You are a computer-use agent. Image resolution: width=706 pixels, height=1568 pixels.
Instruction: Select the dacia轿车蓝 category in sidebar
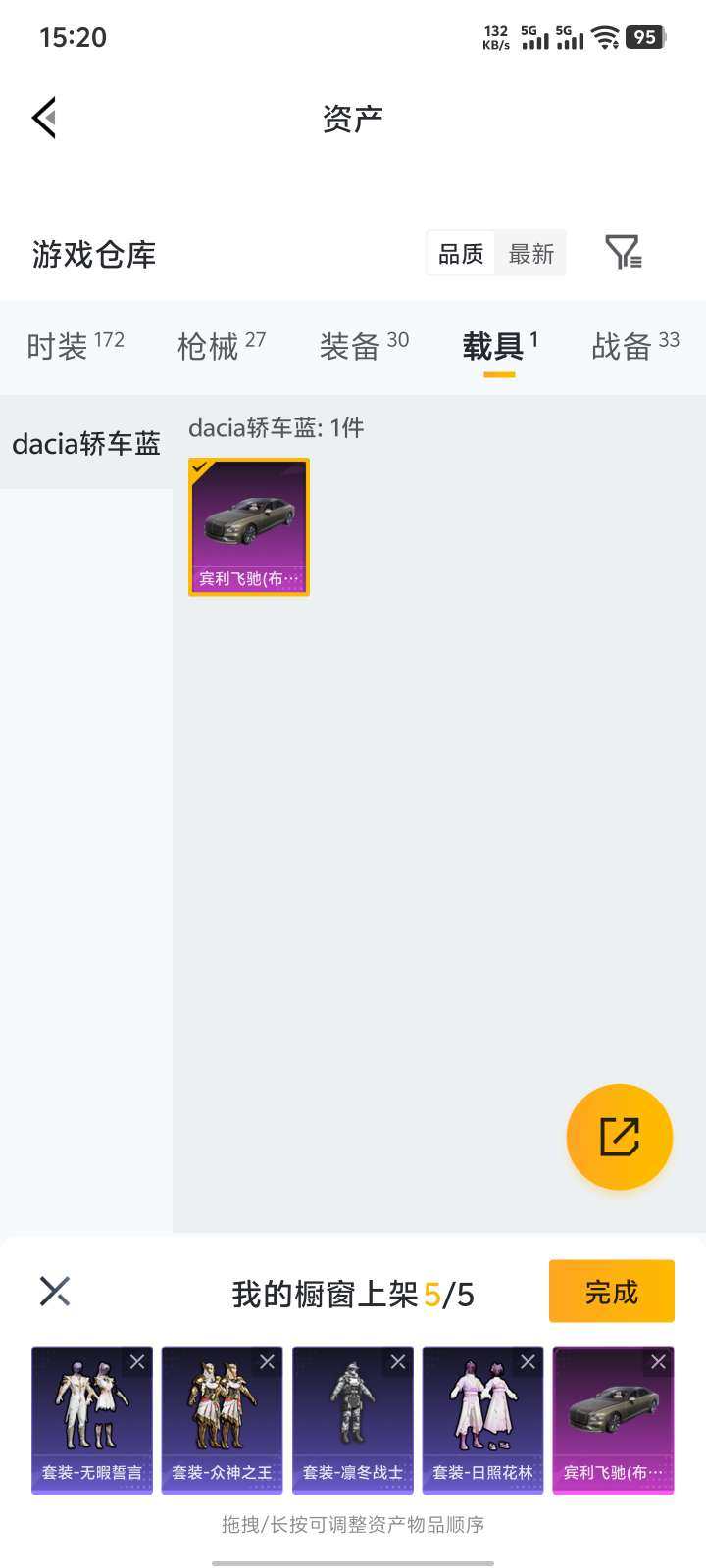(x=85, y=444)
